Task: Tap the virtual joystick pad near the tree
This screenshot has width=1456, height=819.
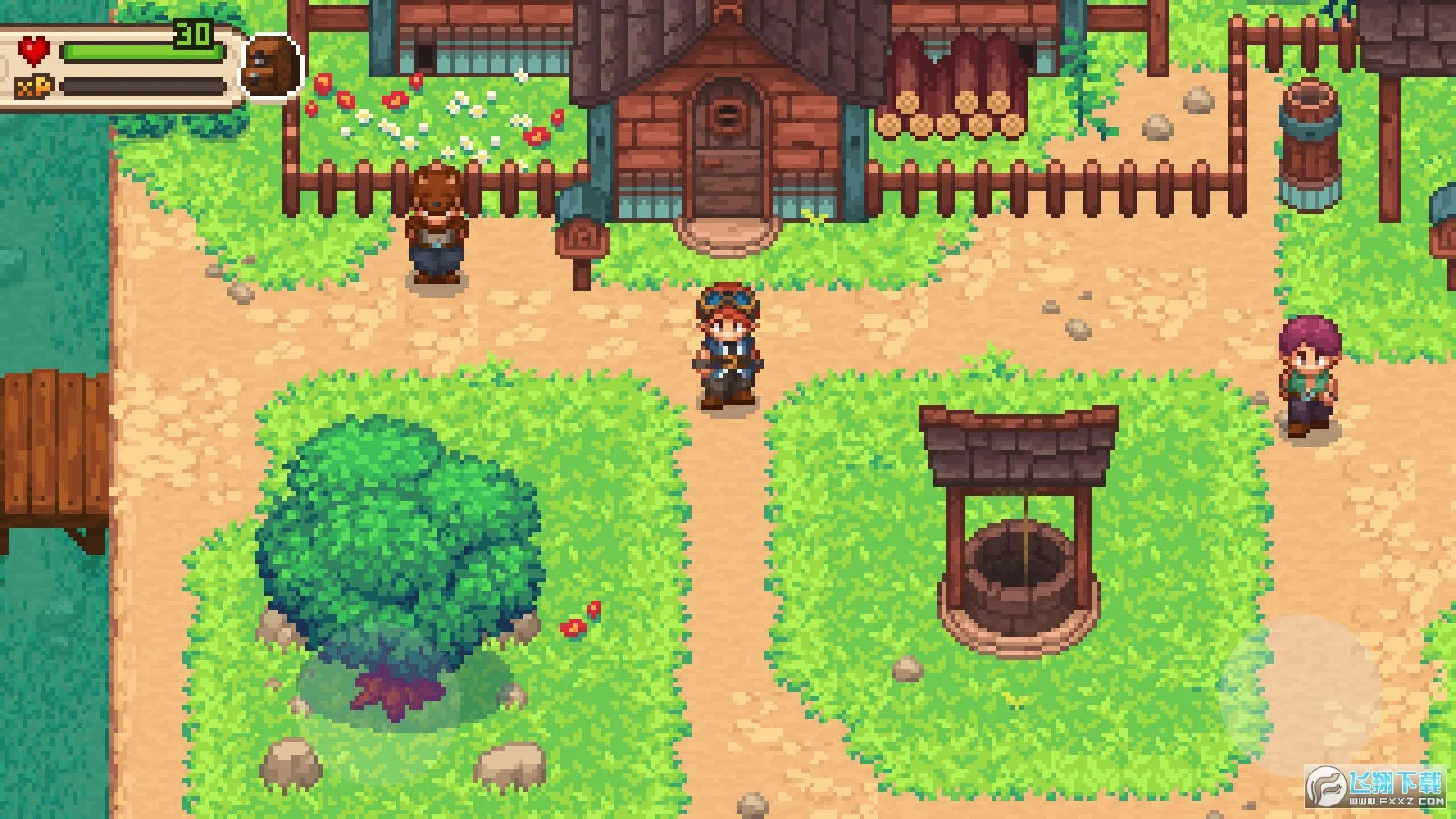Action: [x=400, y=681]
